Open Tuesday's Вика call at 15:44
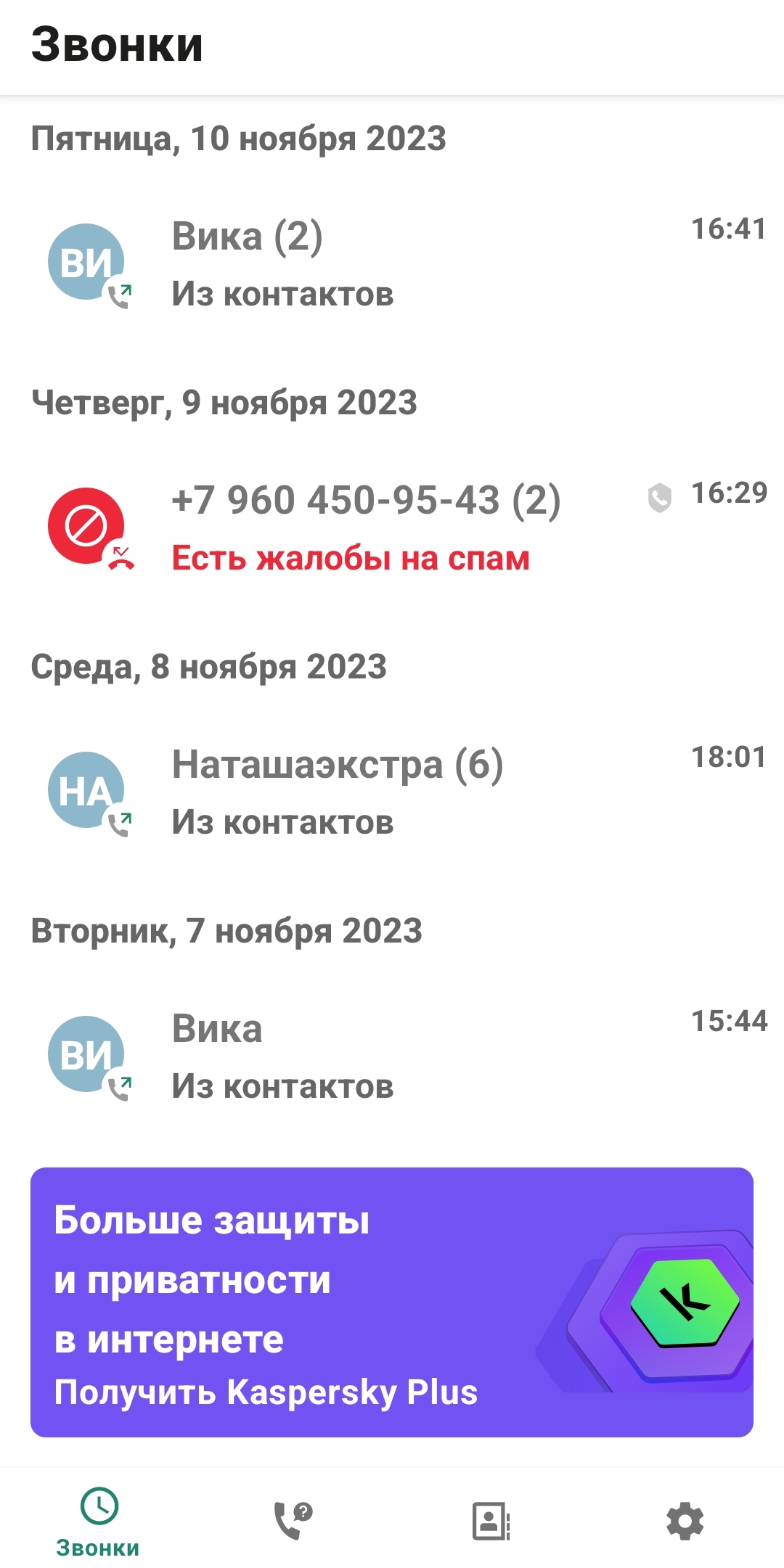Screen dimensions: 784x1568 point(392,1057)
